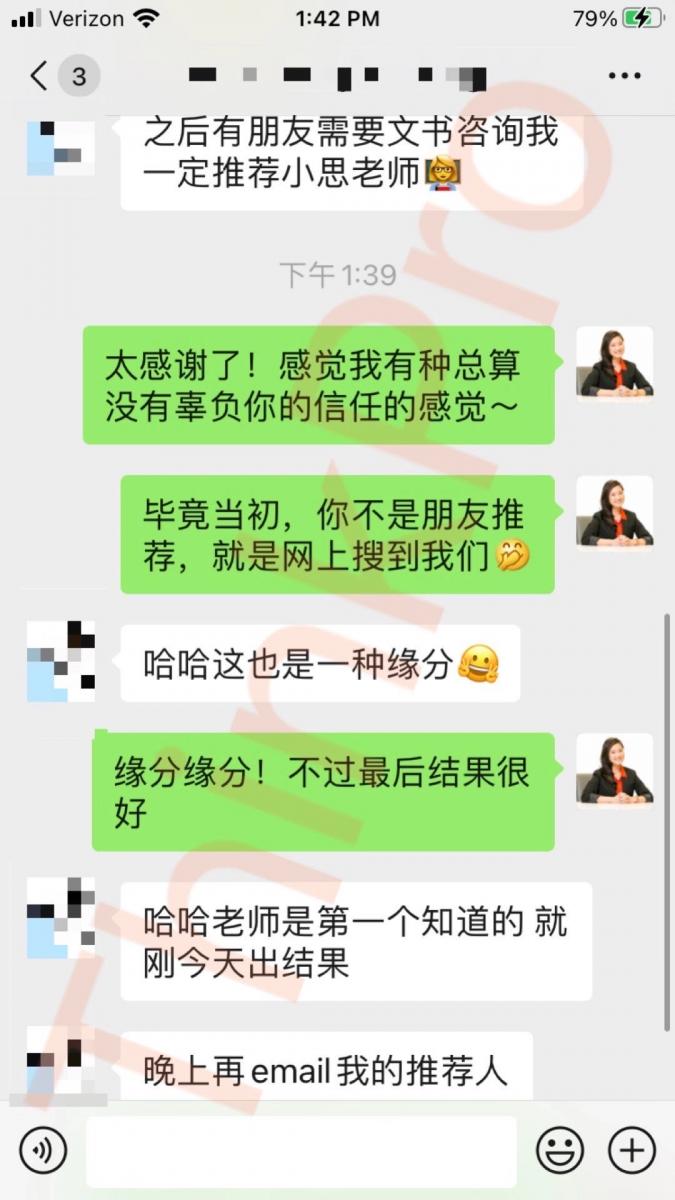Go back to the chat list
This screenshot has height=1200, width=675.
(40, 76)
